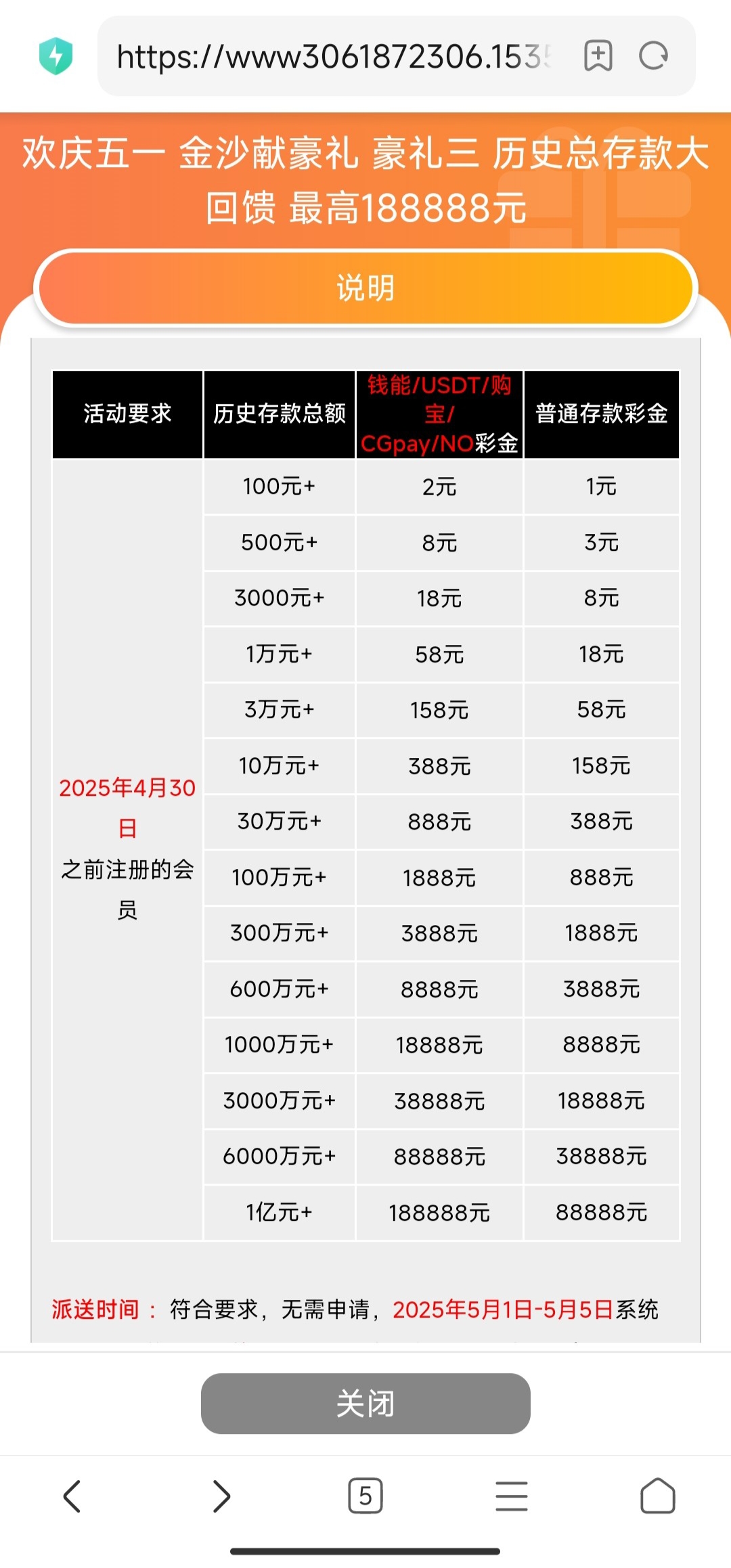731x1568 pixels.
Task: Close the promotion dialog with 关闭
Action: [365, 1404]
